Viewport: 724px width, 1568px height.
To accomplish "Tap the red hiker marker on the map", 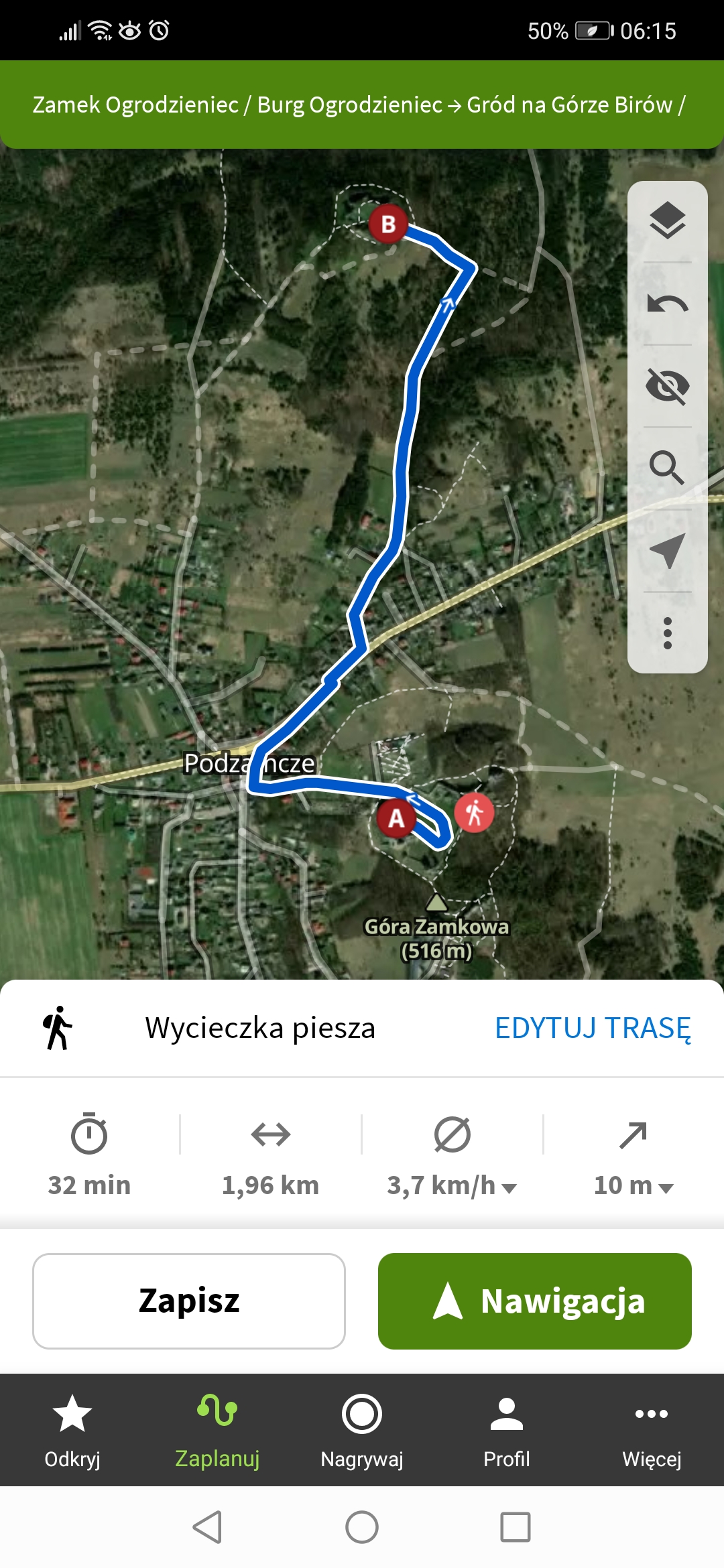I will click(475, 813).
